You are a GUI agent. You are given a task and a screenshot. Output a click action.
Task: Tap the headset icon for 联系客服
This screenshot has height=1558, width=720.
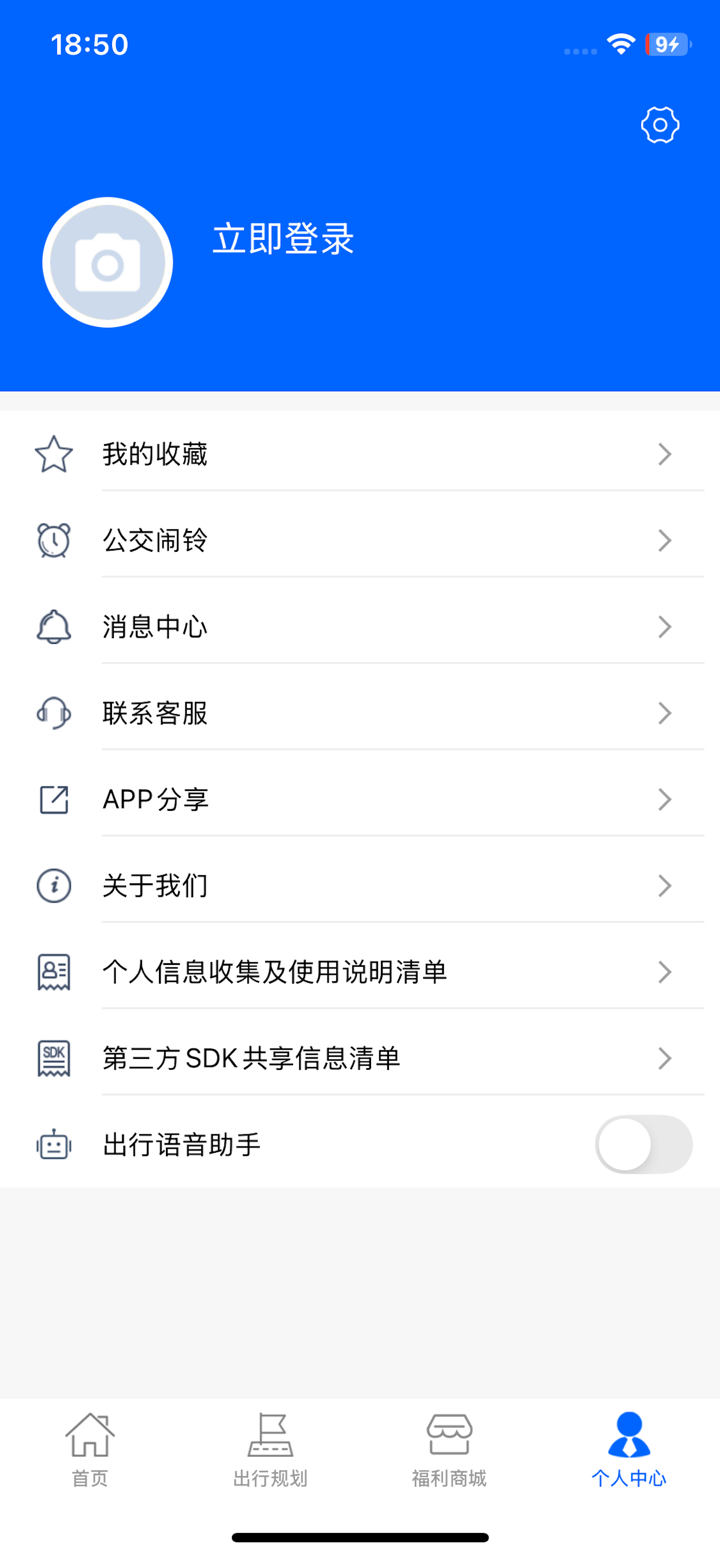tap(53, 712)
